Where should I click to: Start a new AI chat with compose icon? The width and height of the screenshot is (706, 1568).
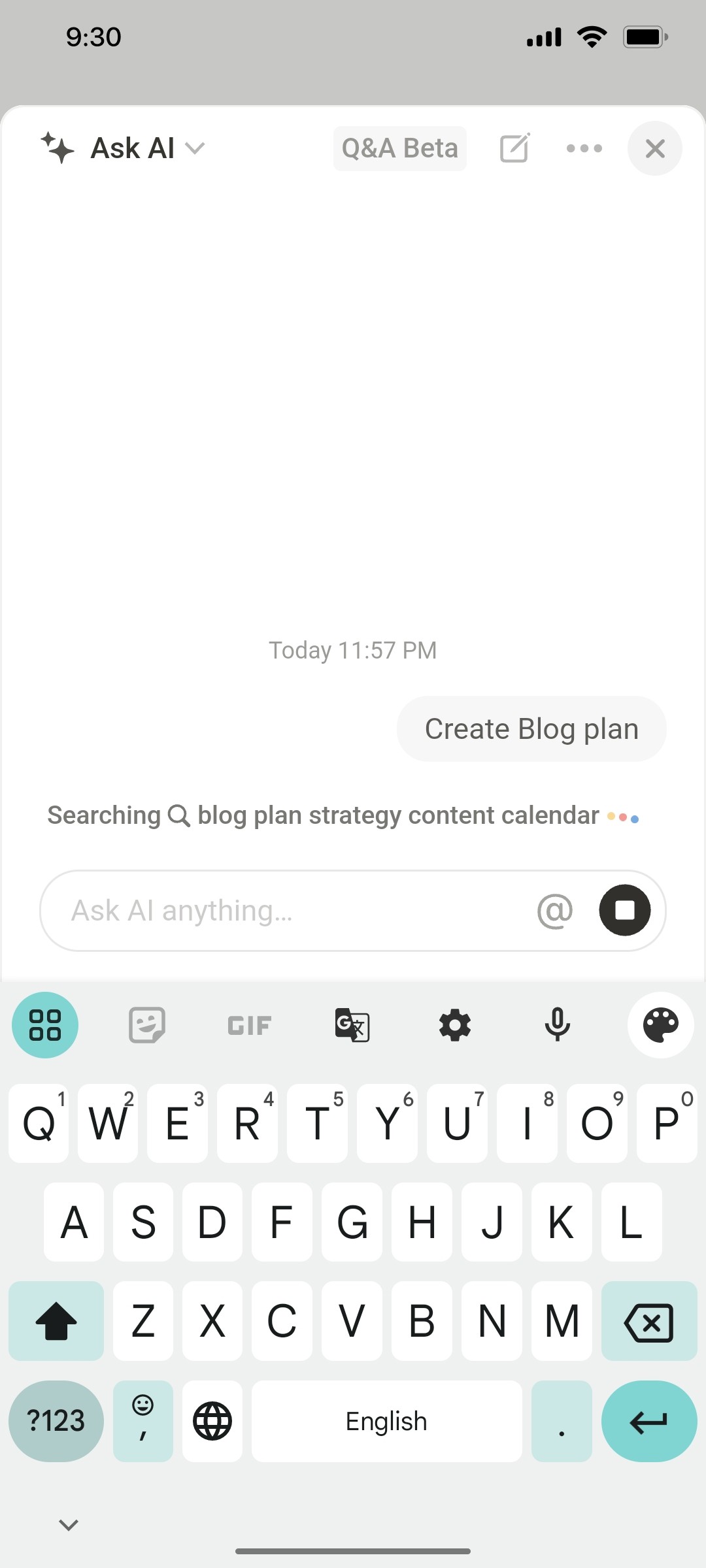[514, 148]
